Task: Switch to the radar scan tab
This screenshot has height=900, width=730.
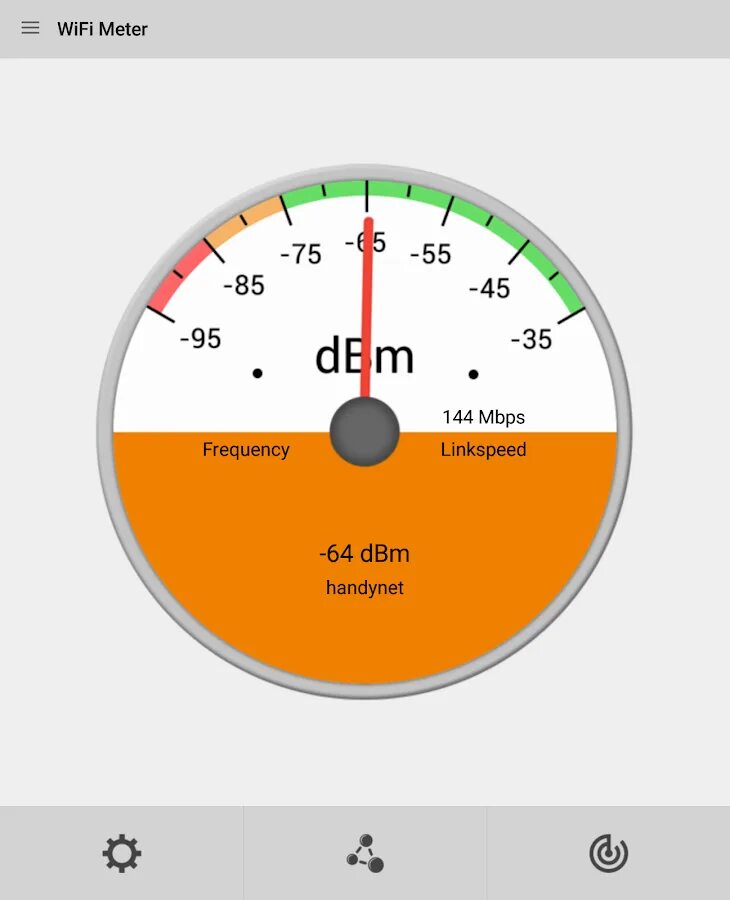Action: click(x=608, y=854)
